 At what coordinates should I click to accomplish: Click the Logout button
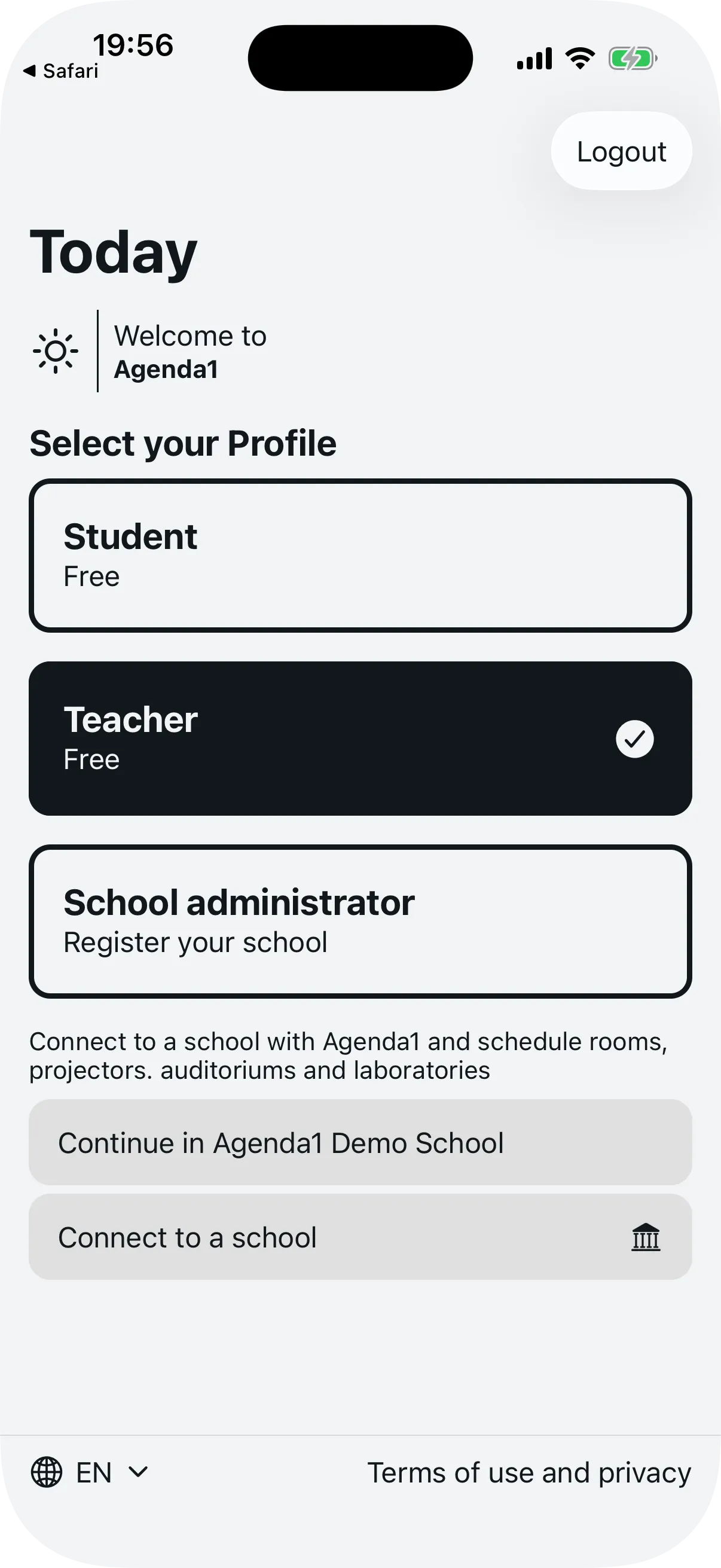pos(621,151)
